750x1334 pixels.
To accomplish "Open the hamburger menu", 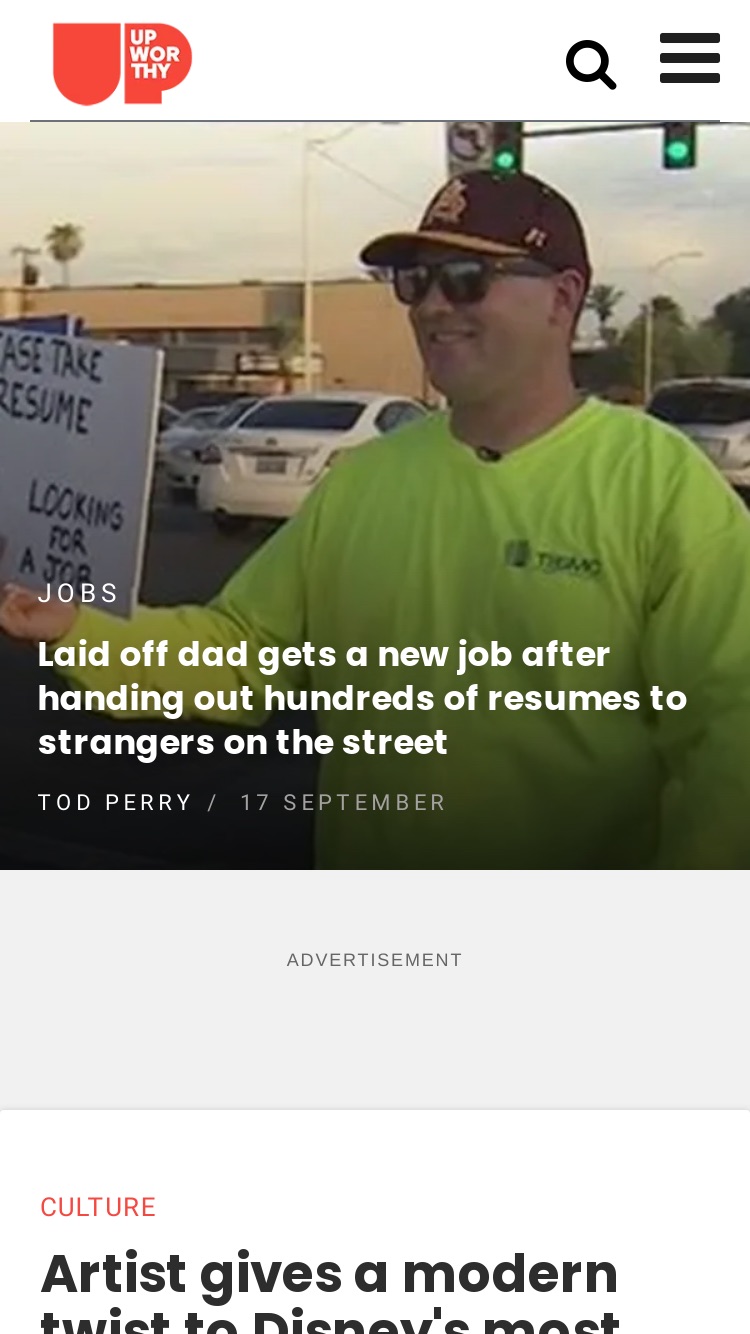I will (x=690, y=58).
